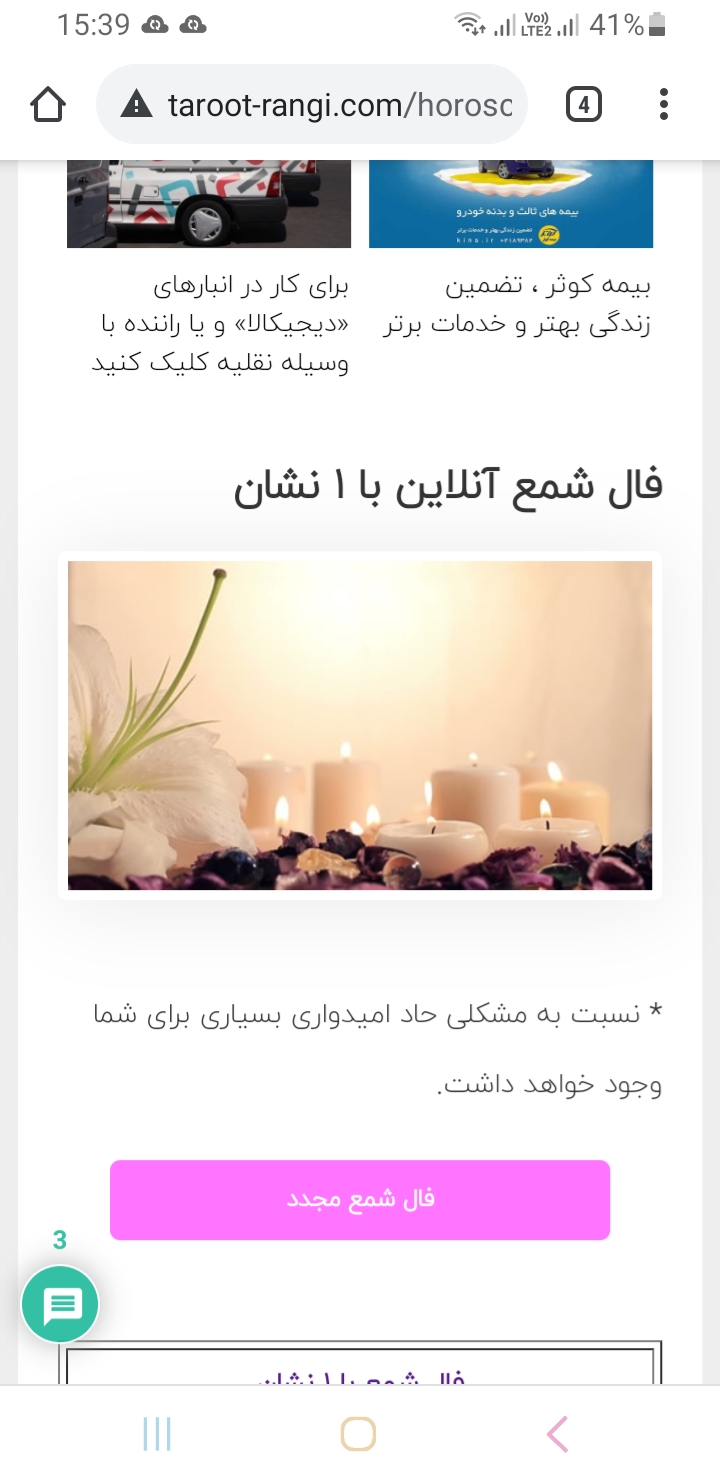Screen dimensions: 720x1480
Task: Show recent apps from the navigation bar
Action: coord(157,1434)
